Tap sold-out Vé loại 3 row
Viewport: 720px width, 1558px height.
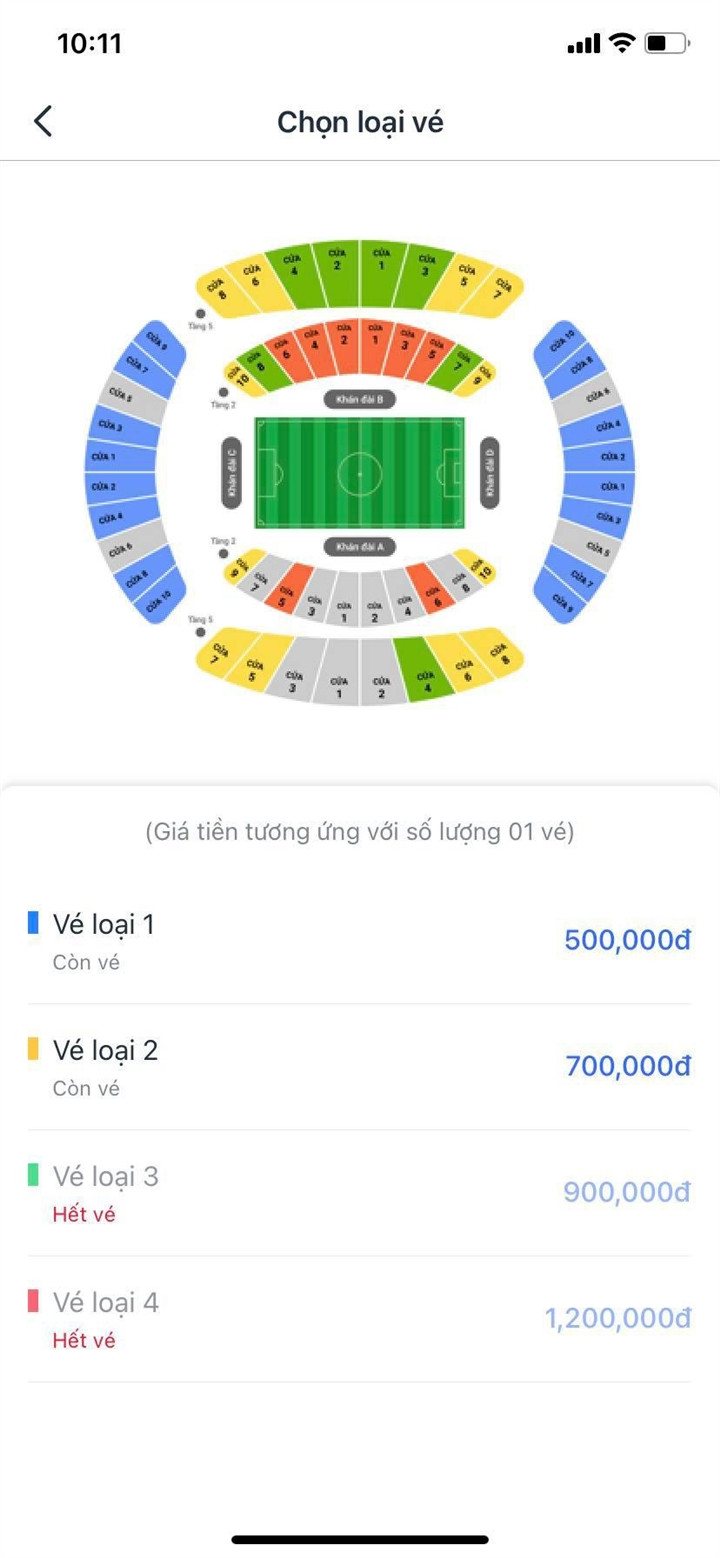(358, 1193)
